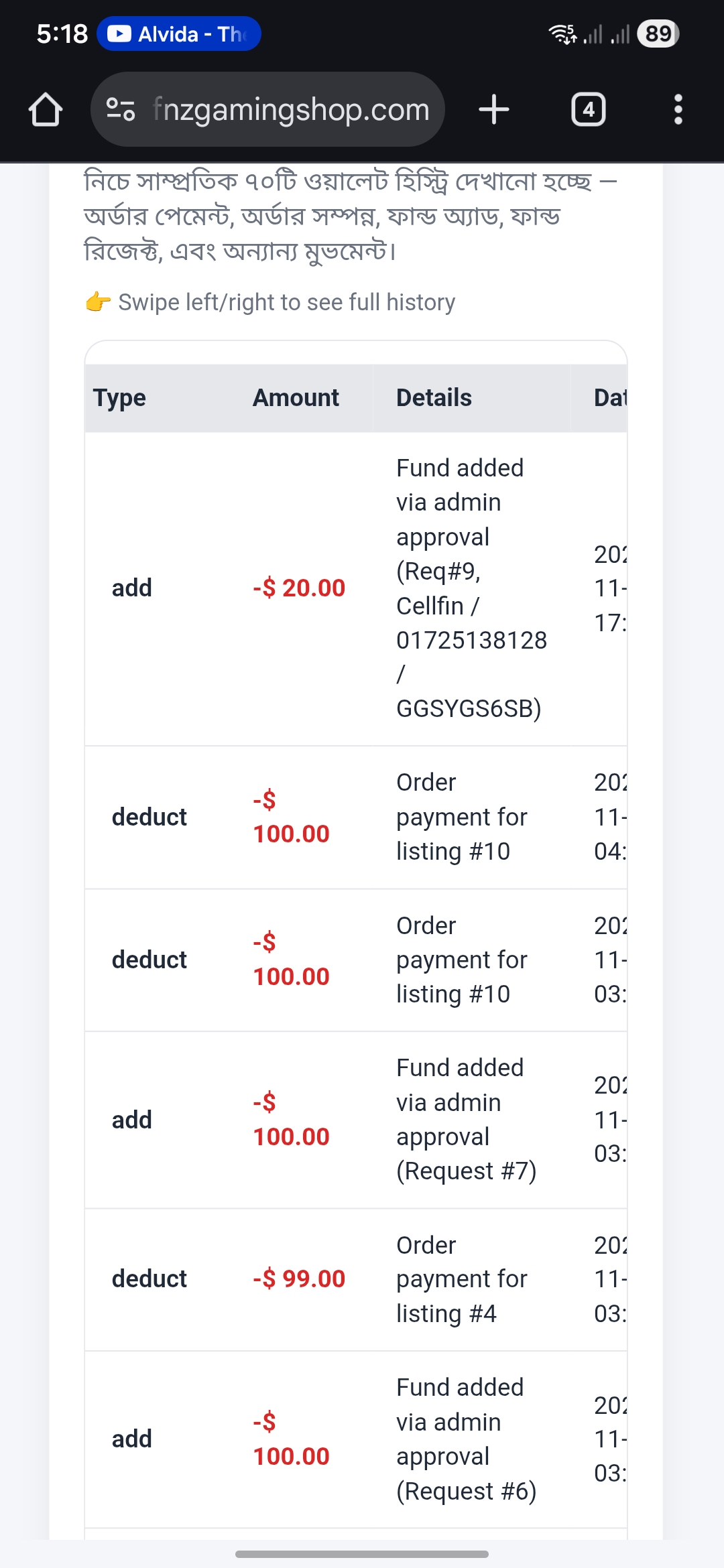Image resolution: width=724 pixels, height=1568 pixels.
Task: Tap the Order payment for listing #10 link
Action: (x=462, y=817)
